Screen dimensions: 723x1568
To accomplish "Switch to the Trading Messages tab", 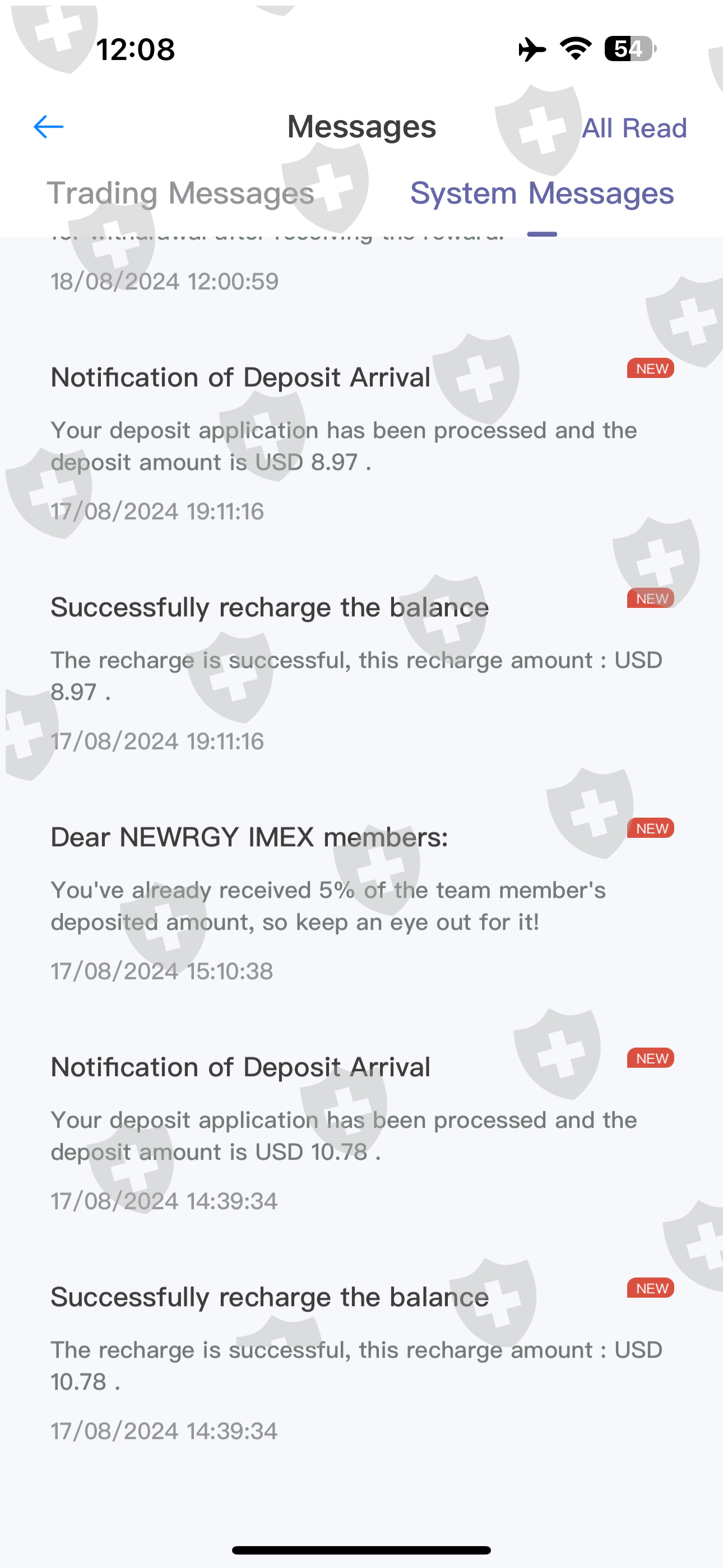I will coord(180,193).
